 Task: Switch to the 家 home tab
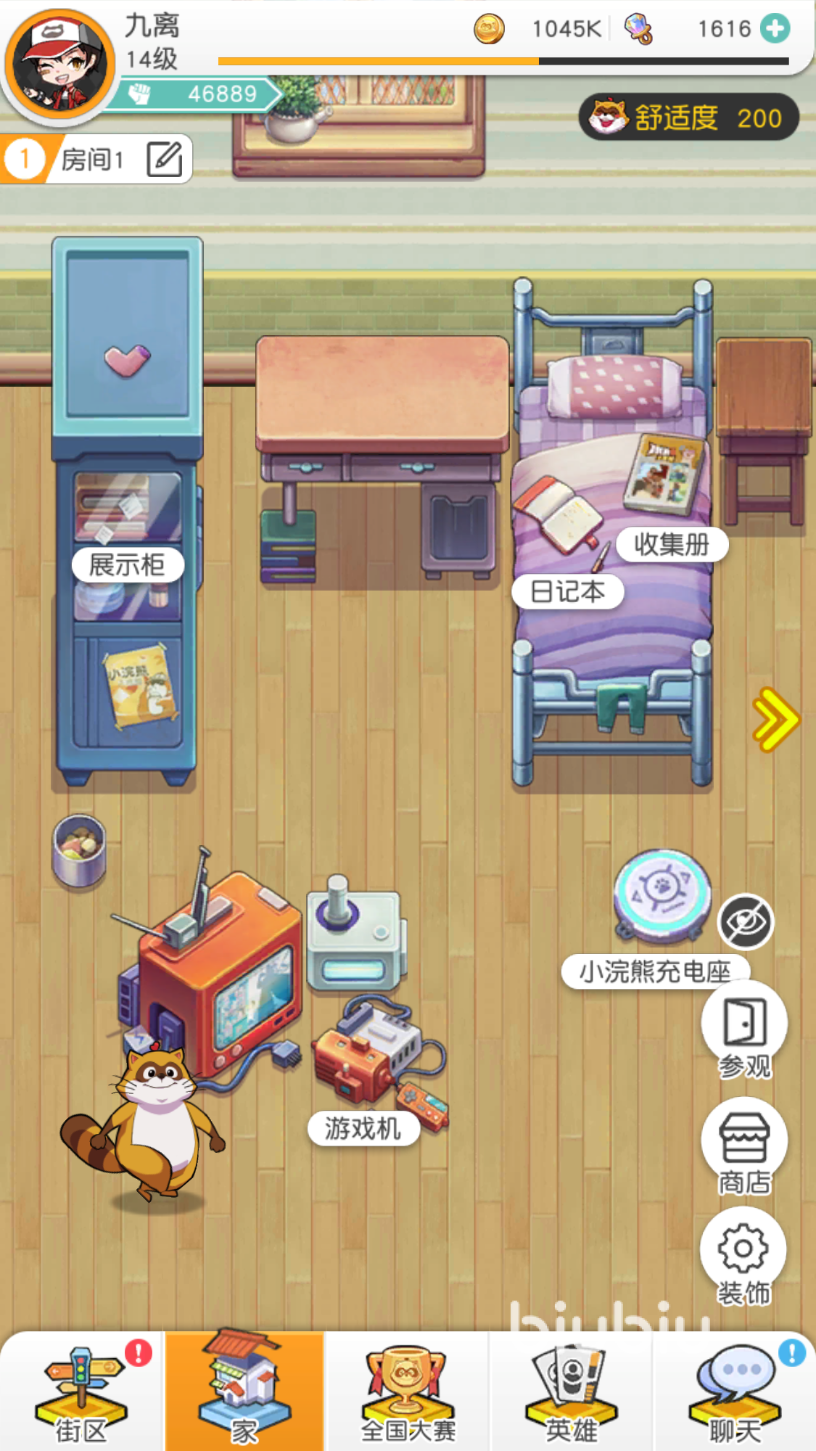[245, 1393]
